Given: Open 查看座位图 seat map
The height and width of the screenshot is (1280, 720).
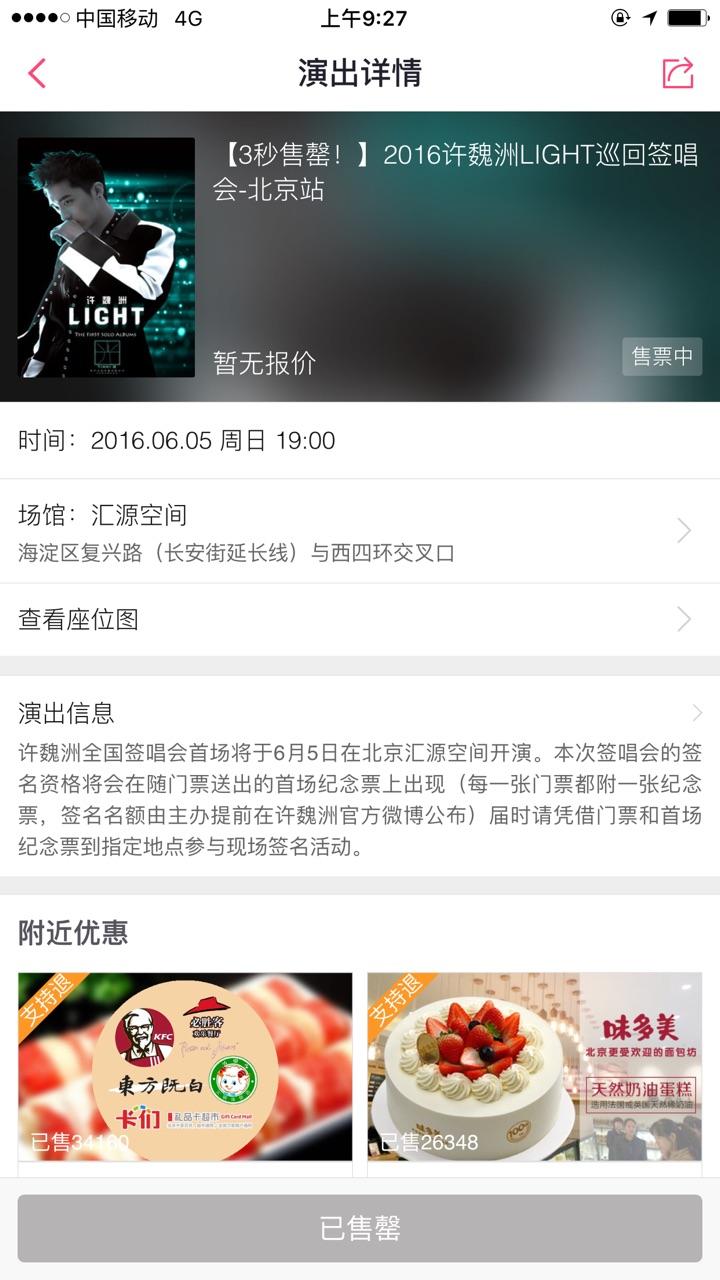Looking at the screenshot, I should (x=360, y=619).
